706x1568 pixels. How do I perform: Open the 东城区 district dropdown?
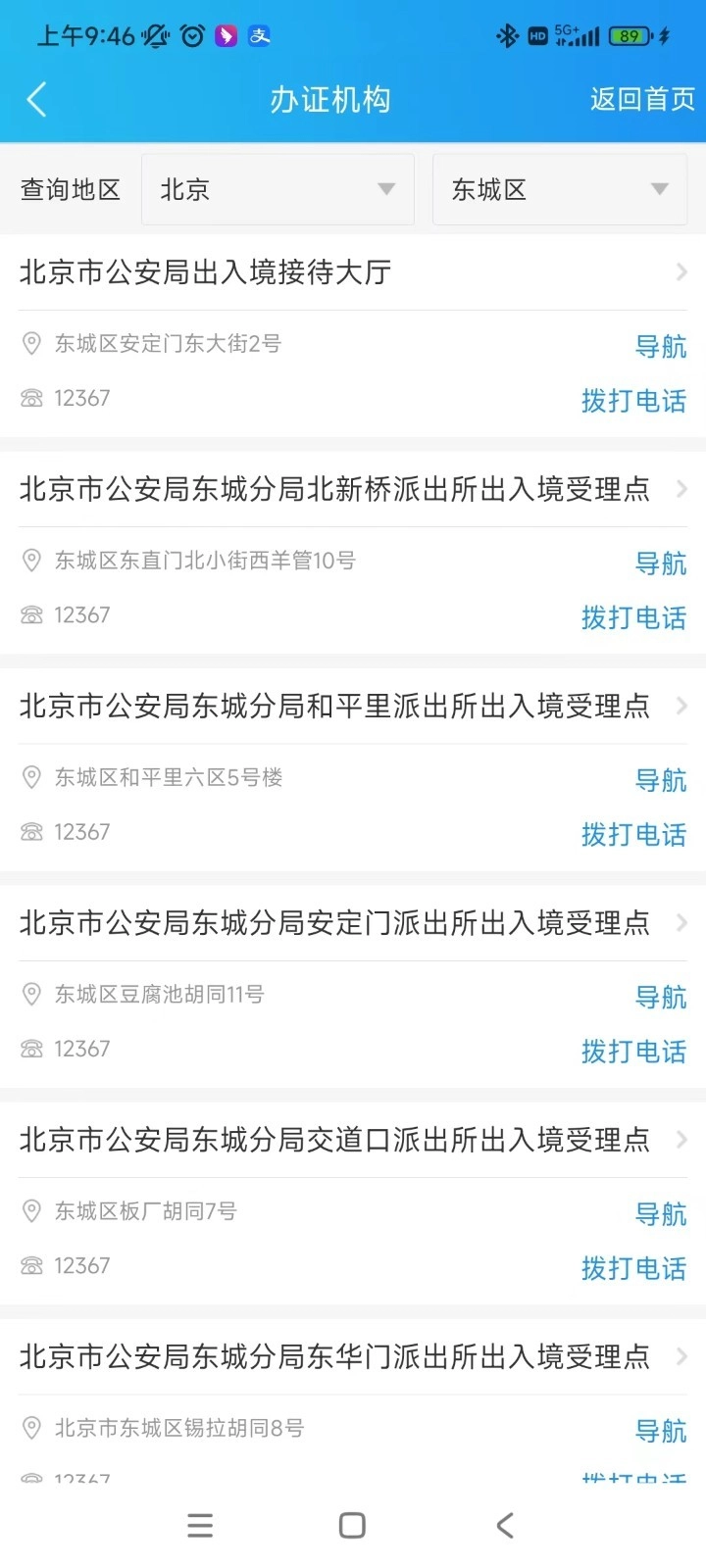tap(559, 189)
